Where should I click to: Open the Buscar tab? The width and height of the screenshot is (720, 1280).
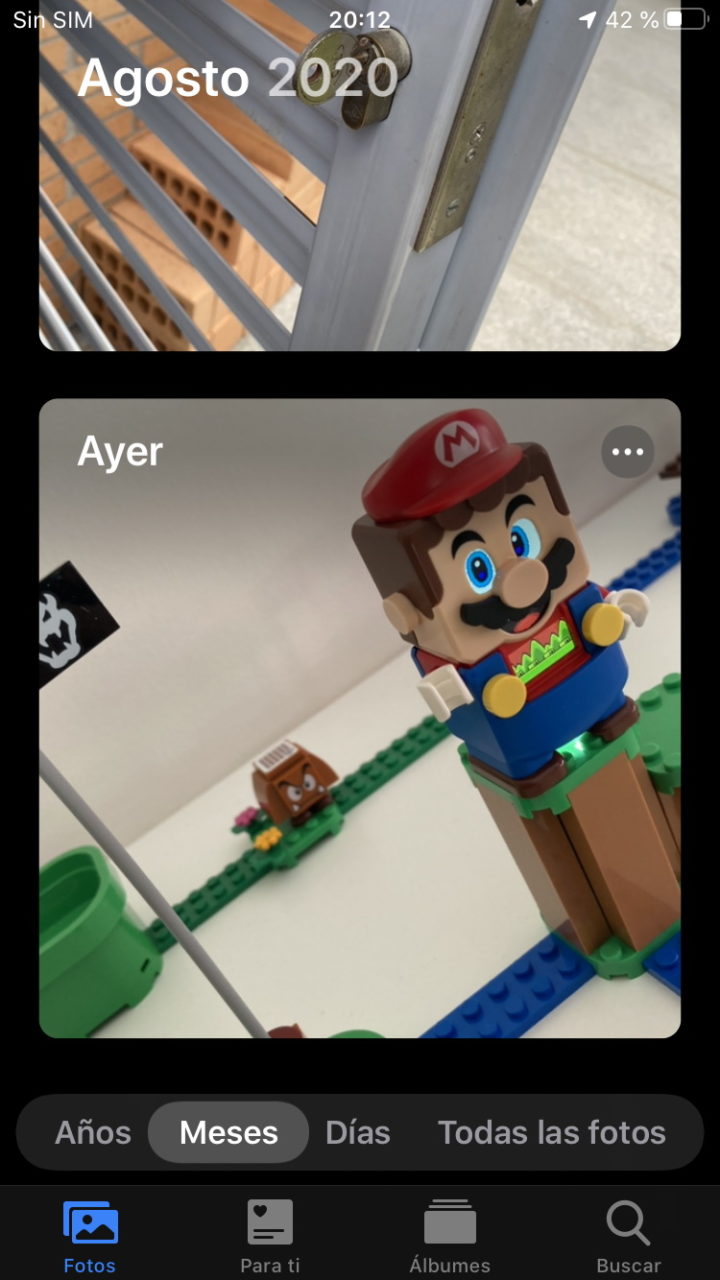tap(629, 1235)
